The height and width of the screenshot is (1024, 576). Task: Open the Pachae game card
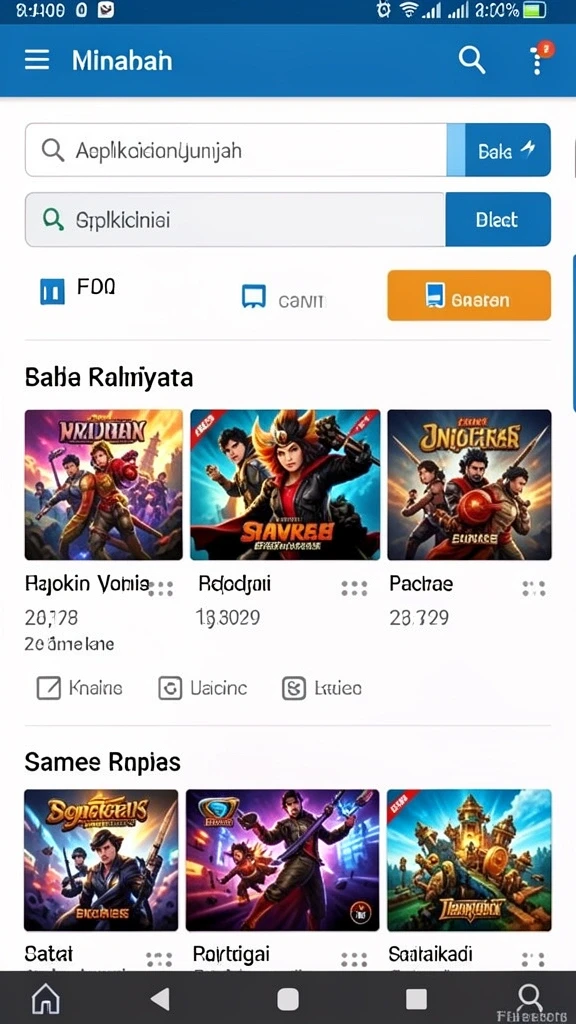[469, 485]
